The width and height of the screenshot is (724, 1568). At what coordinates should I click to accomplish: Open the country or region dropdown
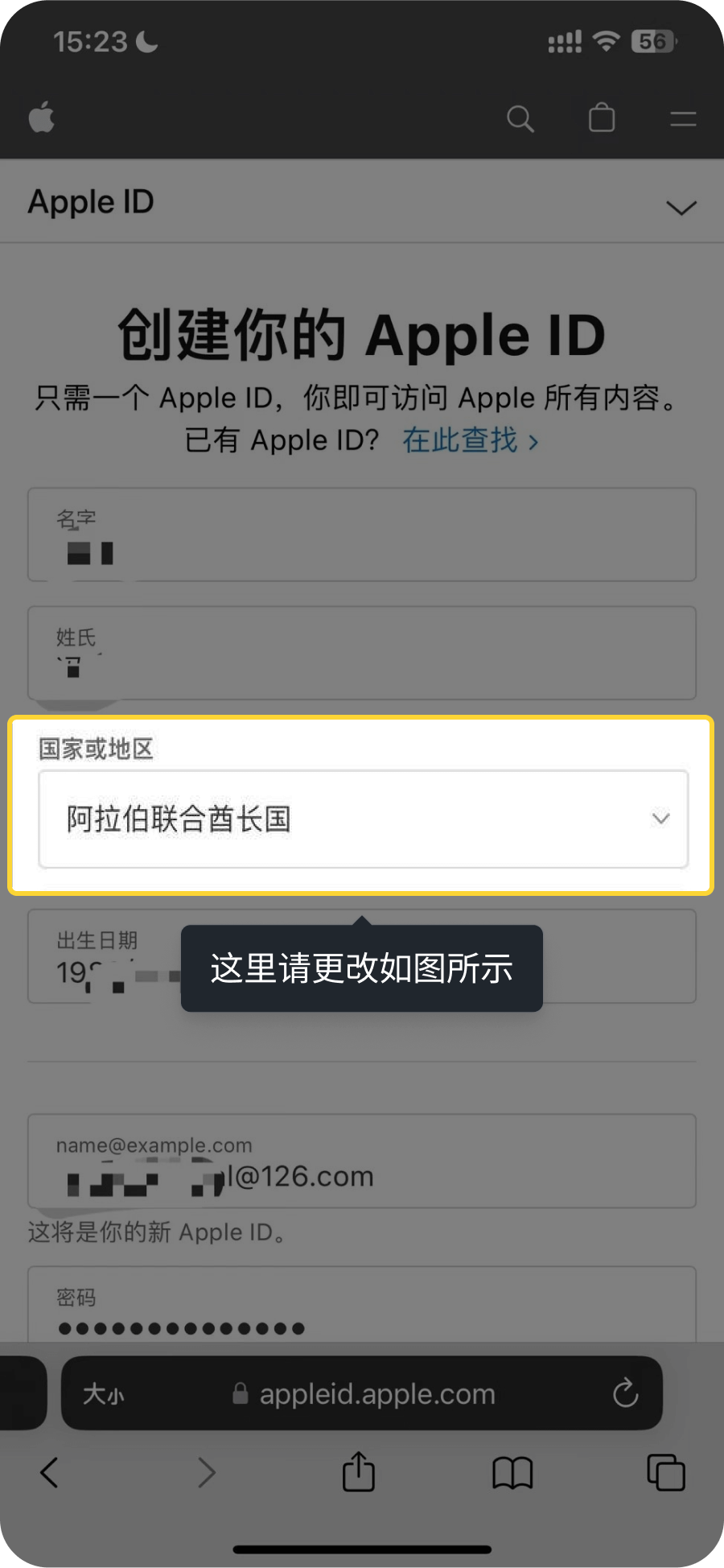point(363,819)
